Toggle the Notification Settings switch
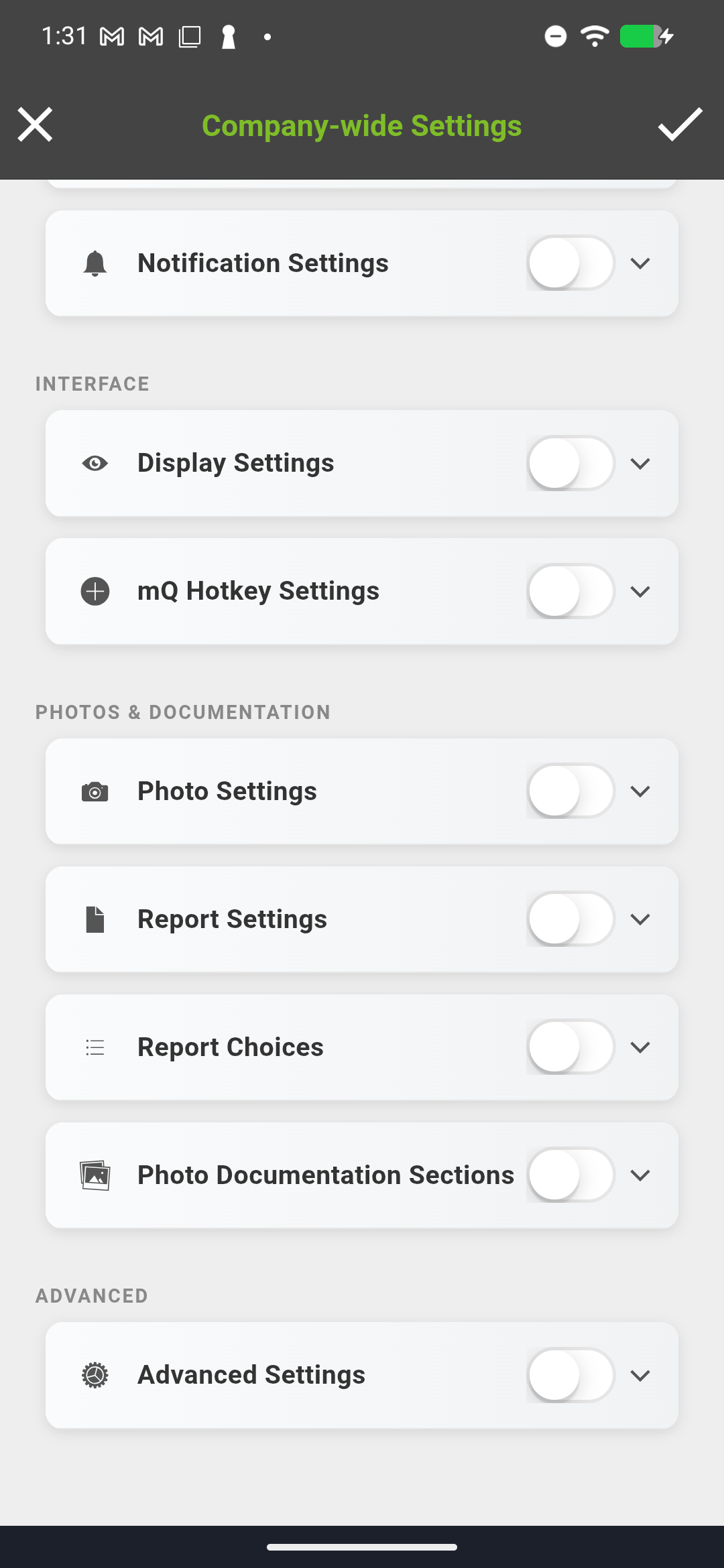 click(570, 263)
